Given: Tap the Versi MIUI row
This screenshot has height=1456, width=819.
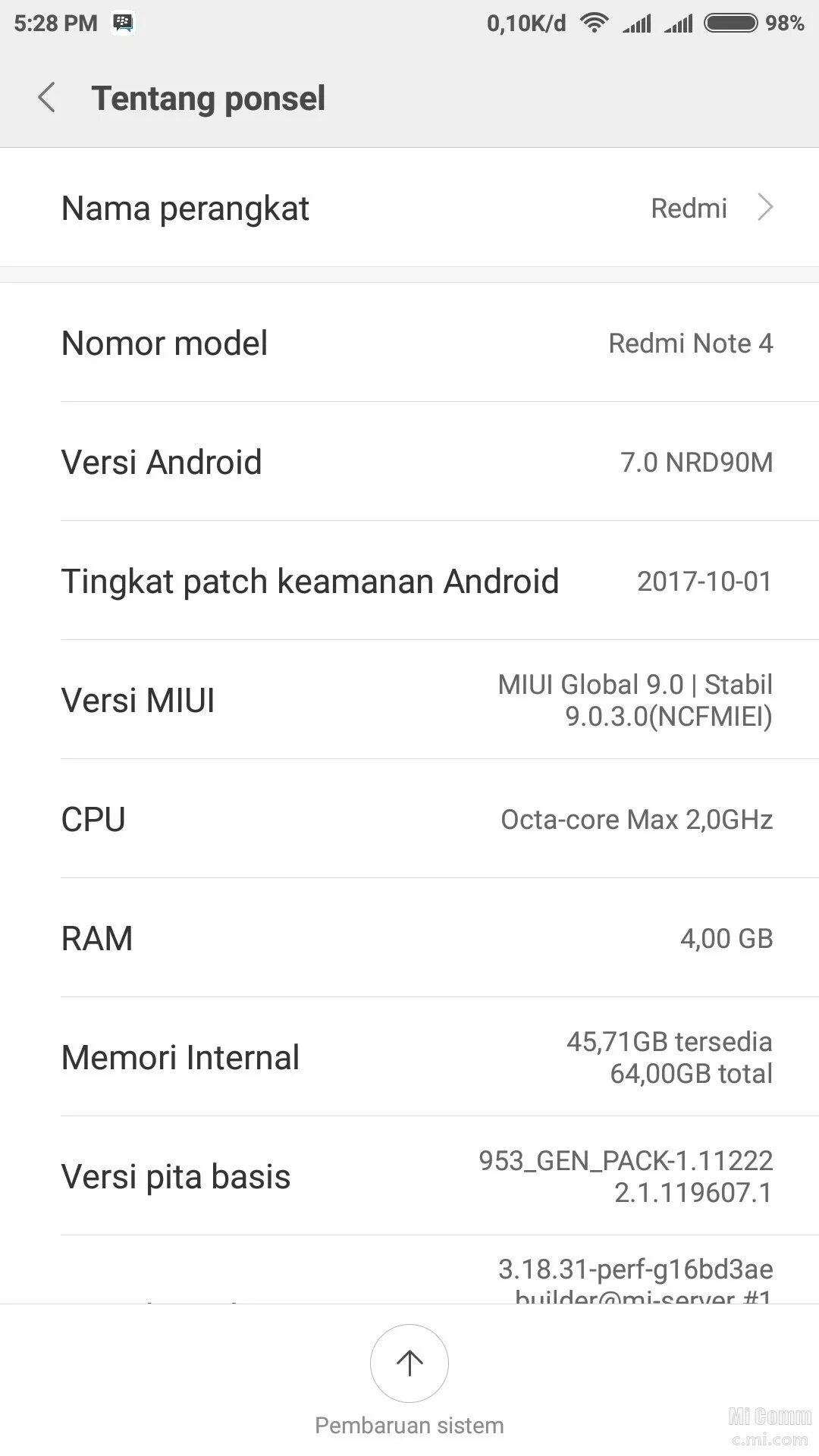Looking at the screenshot, I should tap(409, 700).
